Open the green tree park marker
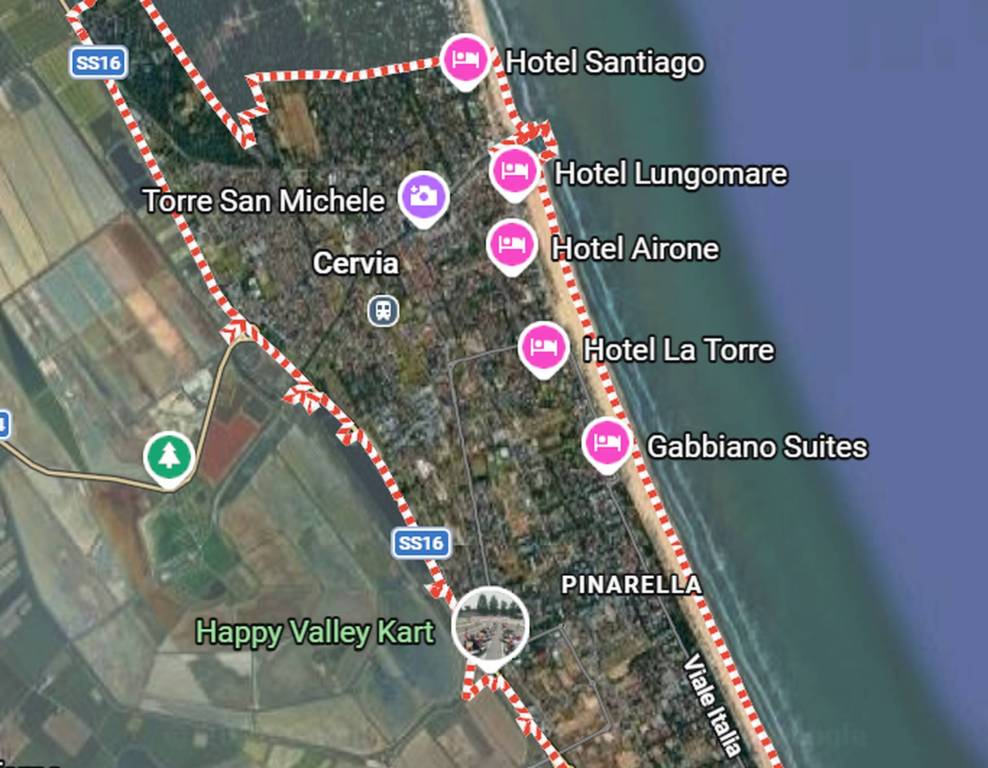This screenshot has height=768, width=988. pyautogui.click(x=168, y=457)
